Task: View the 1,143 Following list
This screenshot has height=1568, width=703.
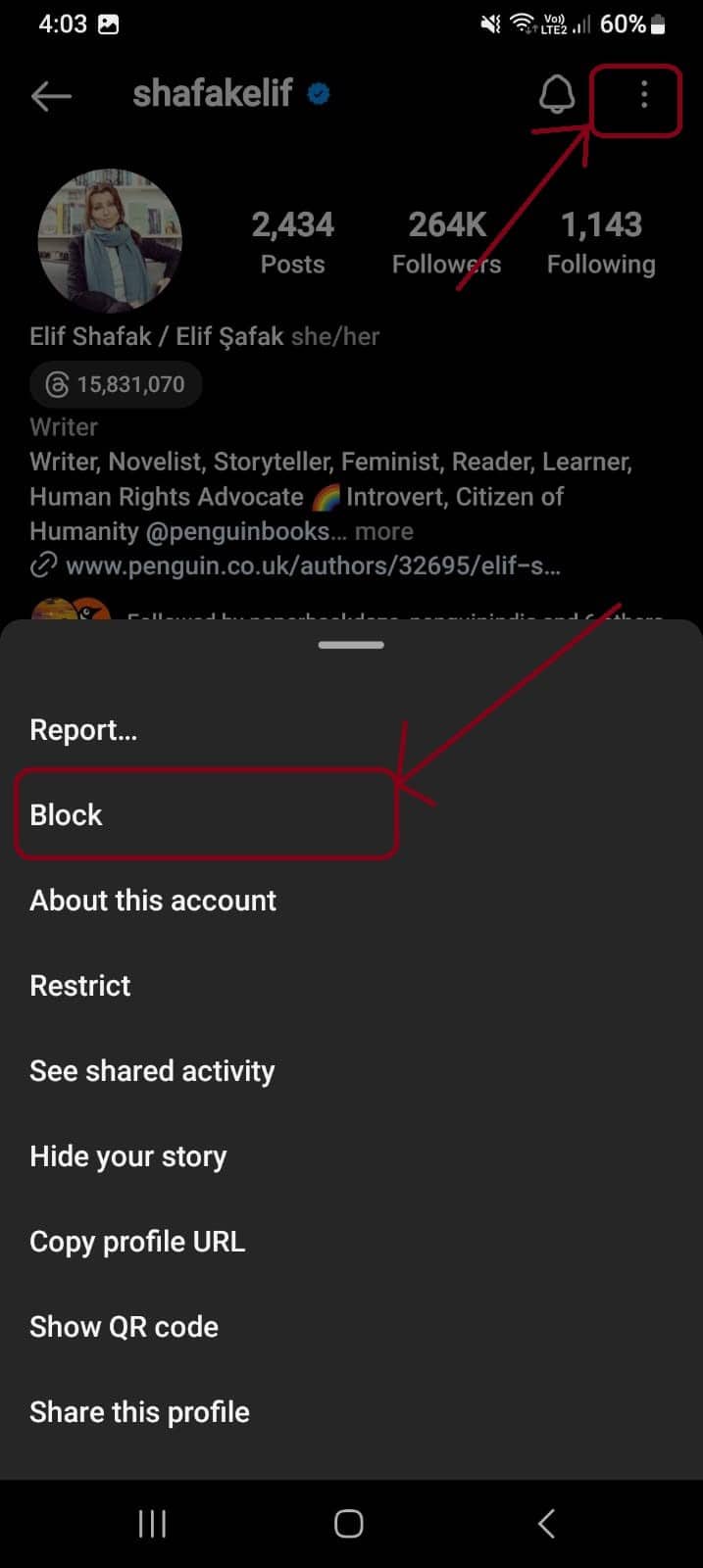Action: coord(601,242)
